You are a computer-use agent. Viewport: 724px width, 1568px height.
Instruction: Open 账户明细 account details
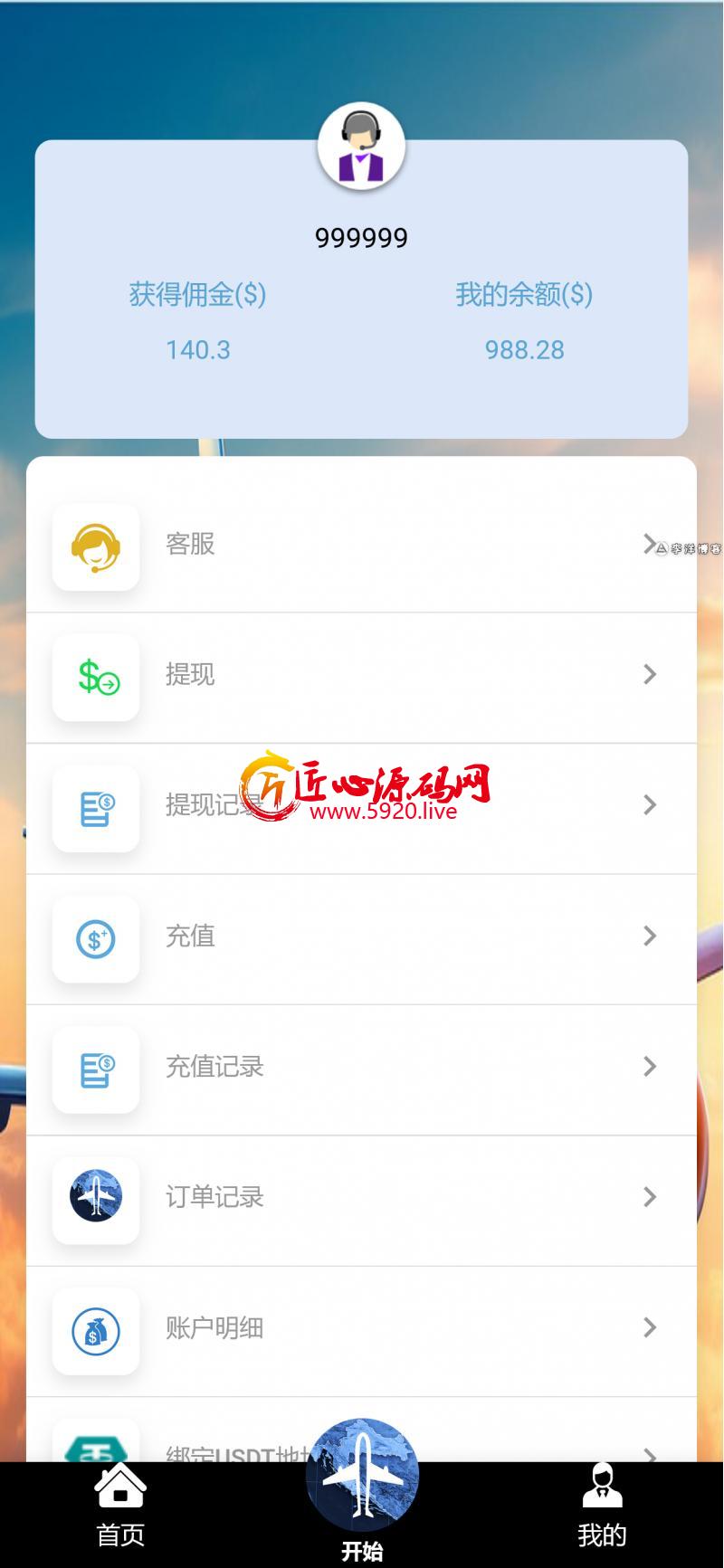pyautogui.click(x=362, y=1329)
